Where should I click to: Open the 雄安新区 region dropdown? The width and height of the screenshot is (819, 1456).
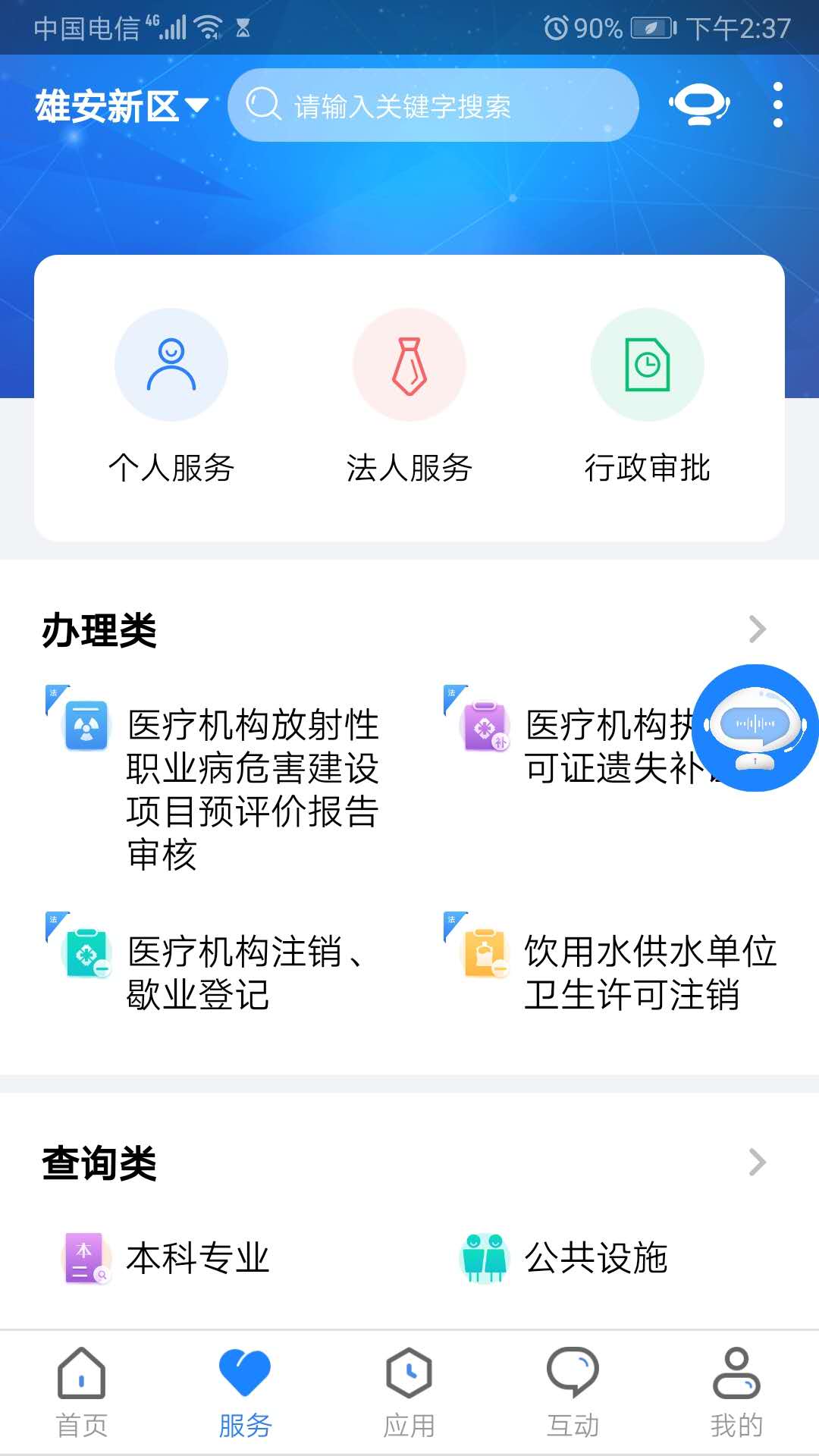tap(121, 106)
